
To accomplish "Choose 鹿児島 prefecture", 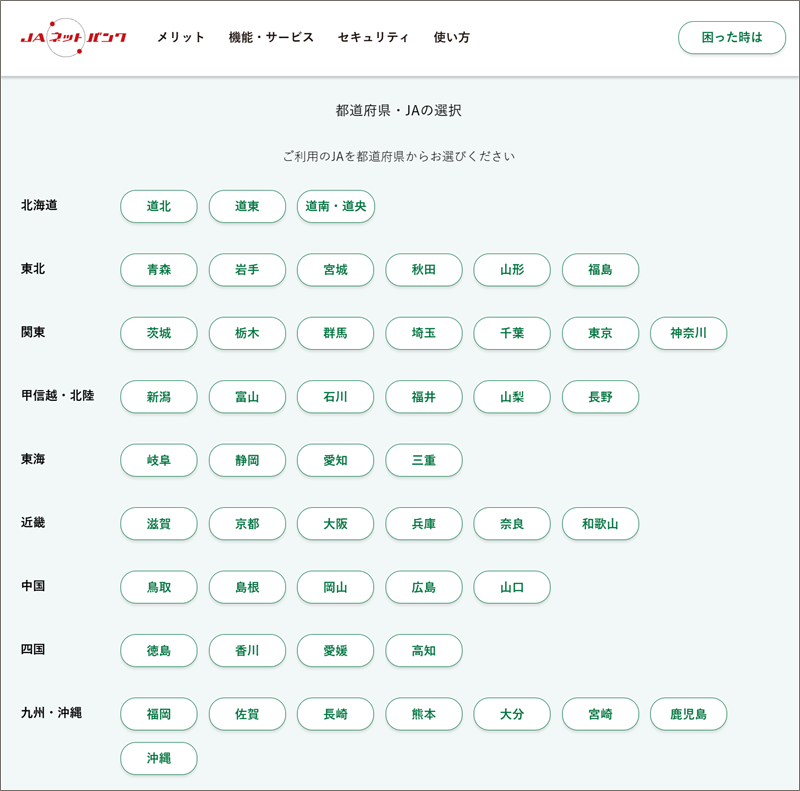I will (688, 714).
